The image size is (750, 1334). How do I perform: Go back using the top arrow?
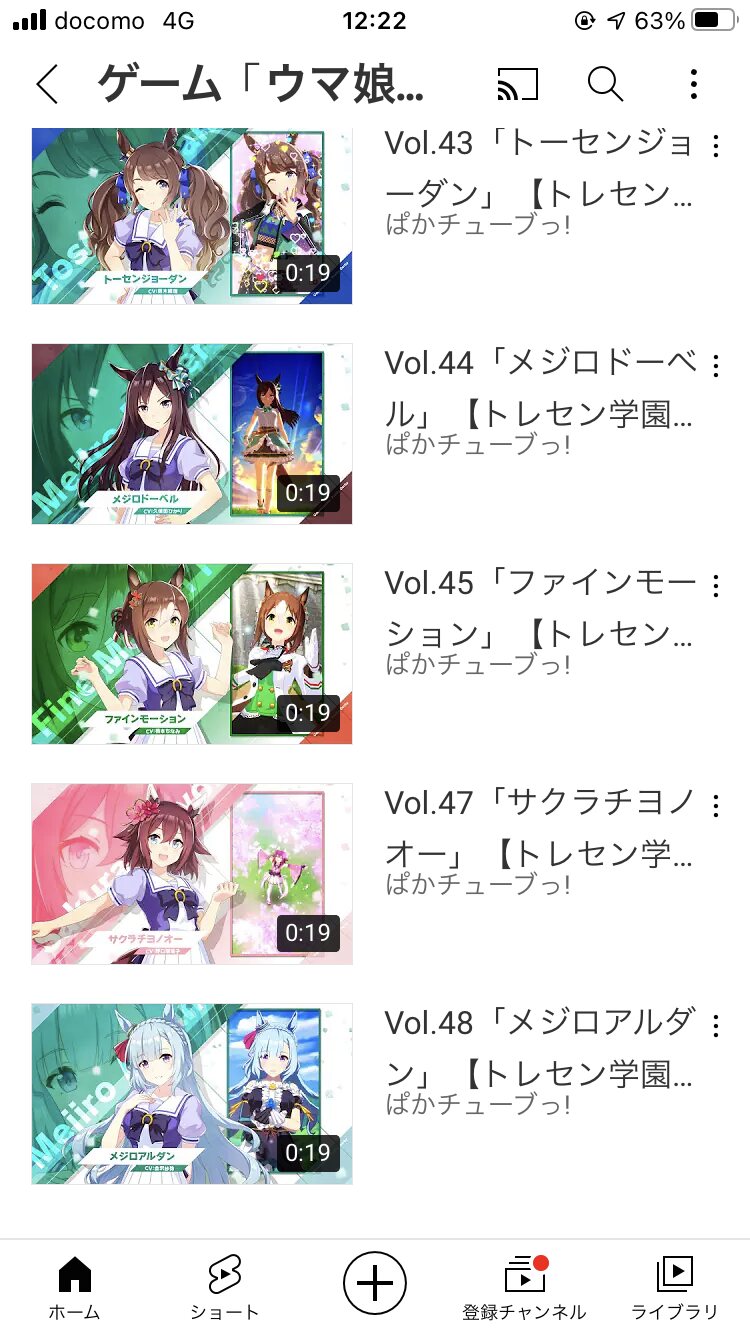[x=47, y=85]
